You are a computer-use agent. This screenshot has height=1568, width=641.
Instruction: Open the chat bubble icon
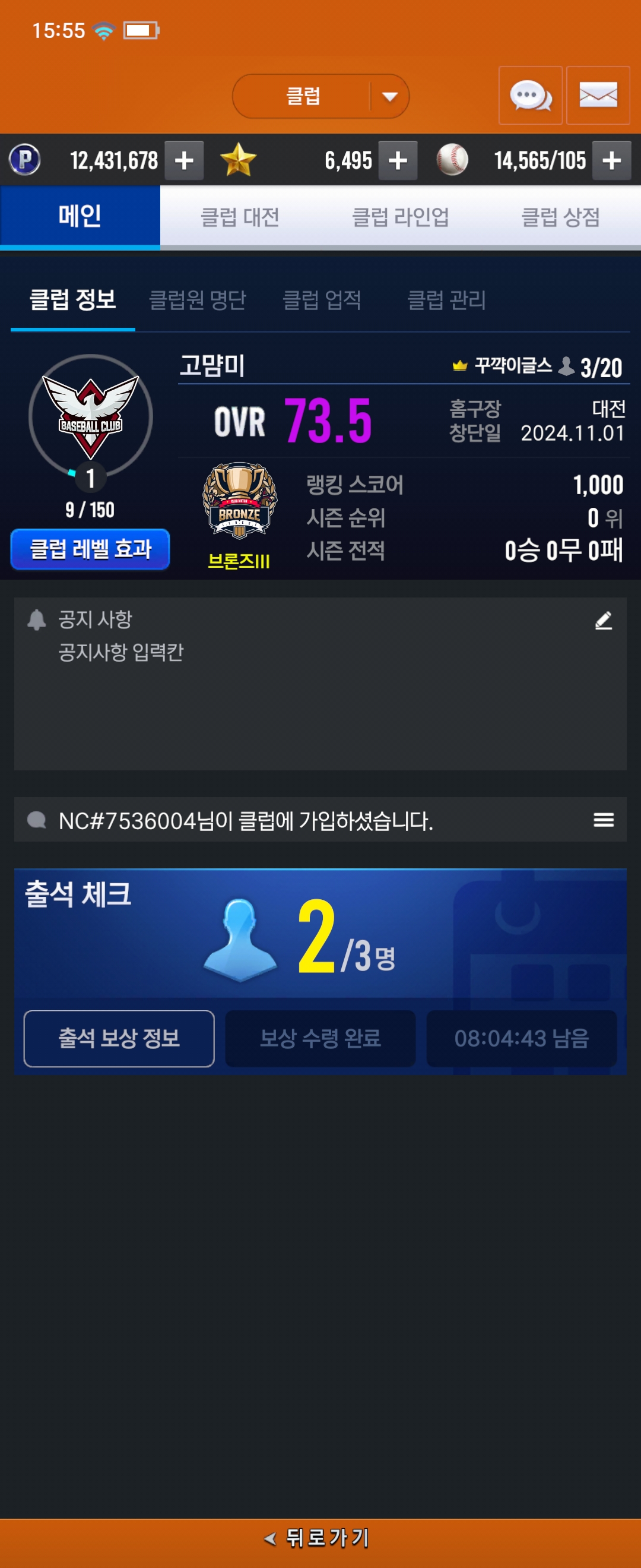[x=529, y=96]
